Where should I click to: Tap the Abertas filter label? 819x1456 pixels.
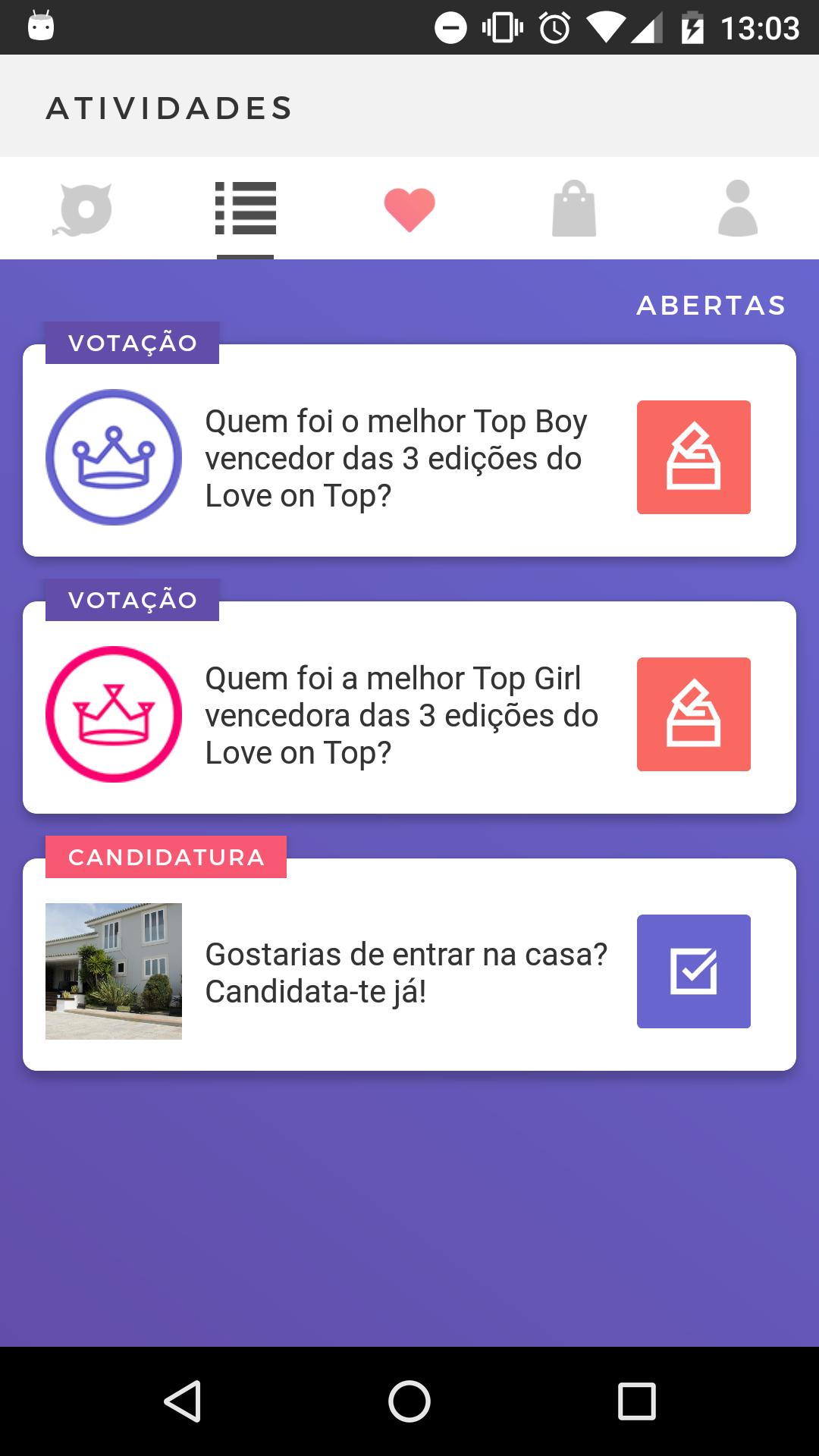point(711,306)
